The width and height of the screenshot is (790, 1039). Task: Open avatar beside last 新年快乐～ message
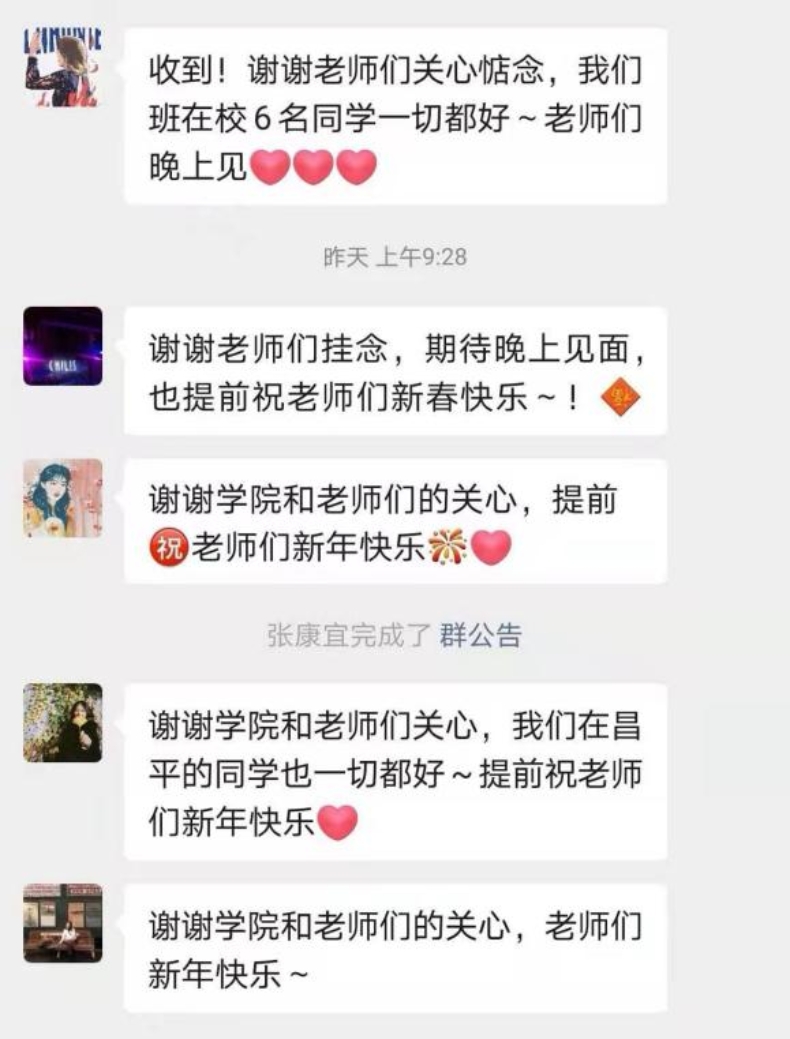click(x=62, y=922)
